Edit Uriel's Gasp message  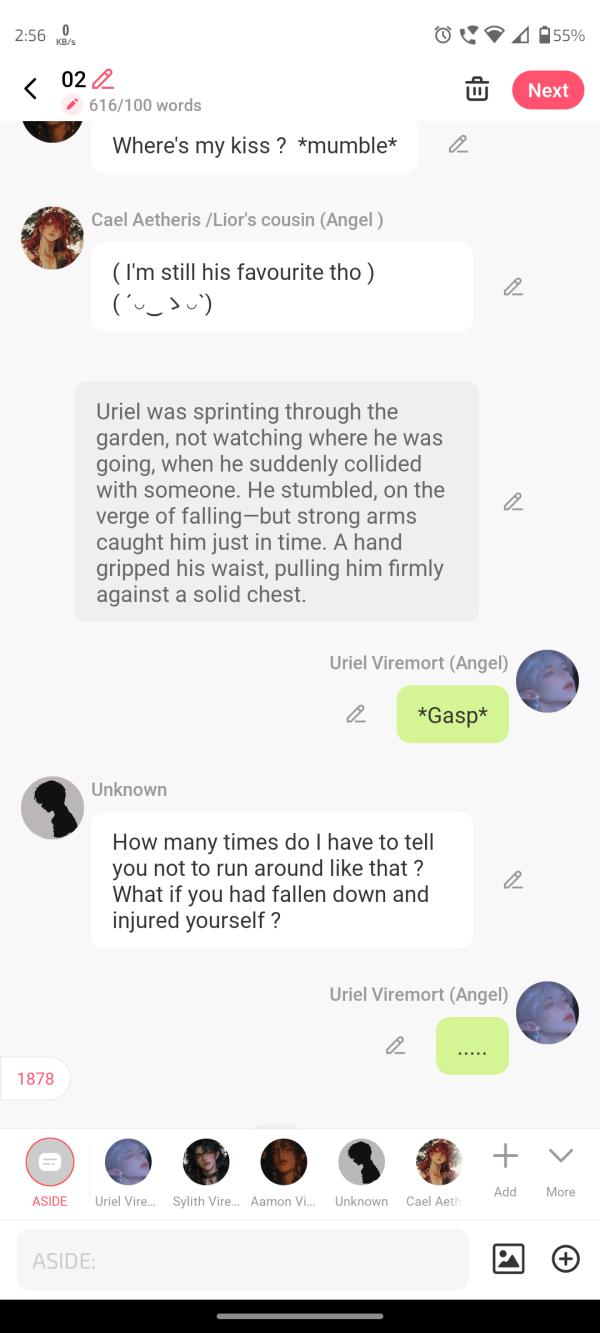point(356,714)
